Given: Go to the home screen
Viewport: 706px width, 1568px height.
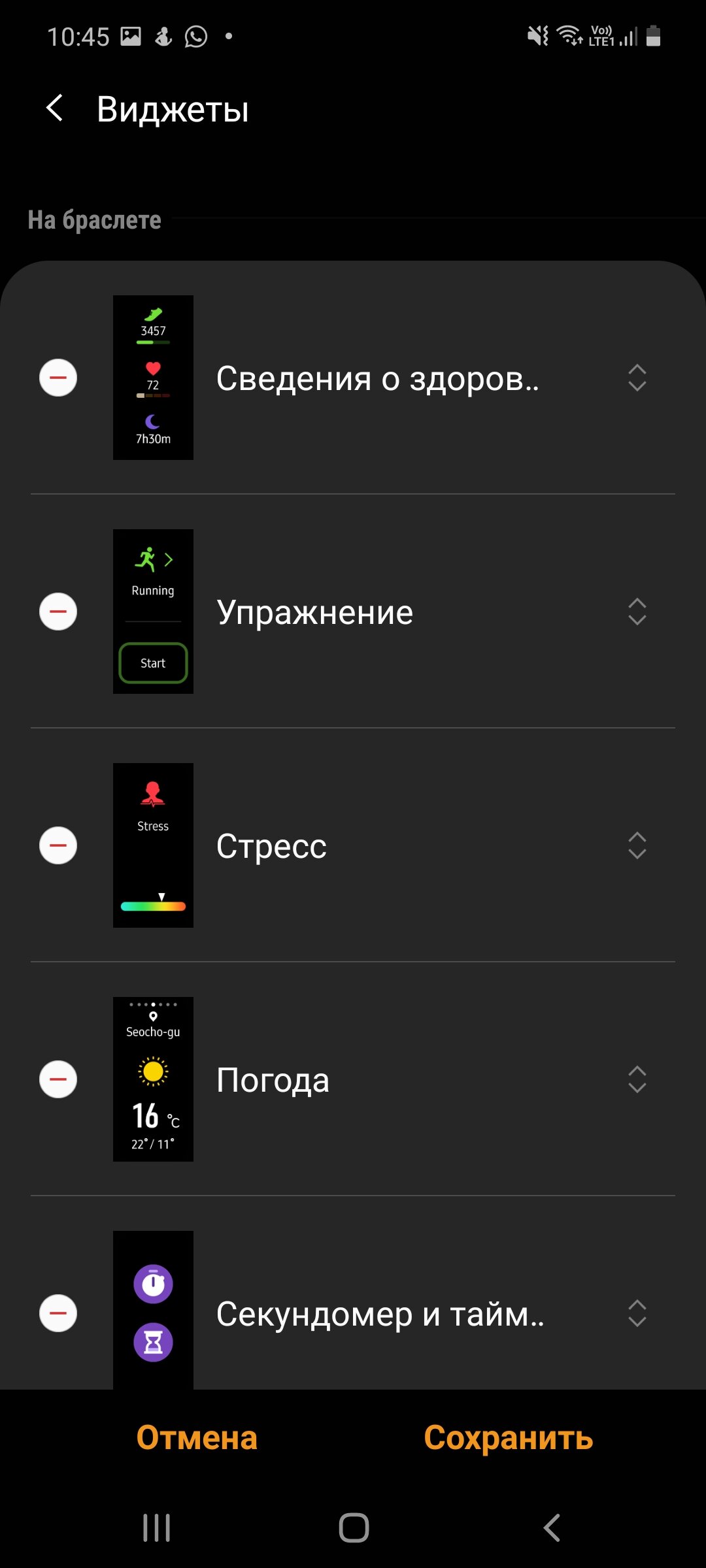Looking at the screenshot, I should (x=354, y=1527).
